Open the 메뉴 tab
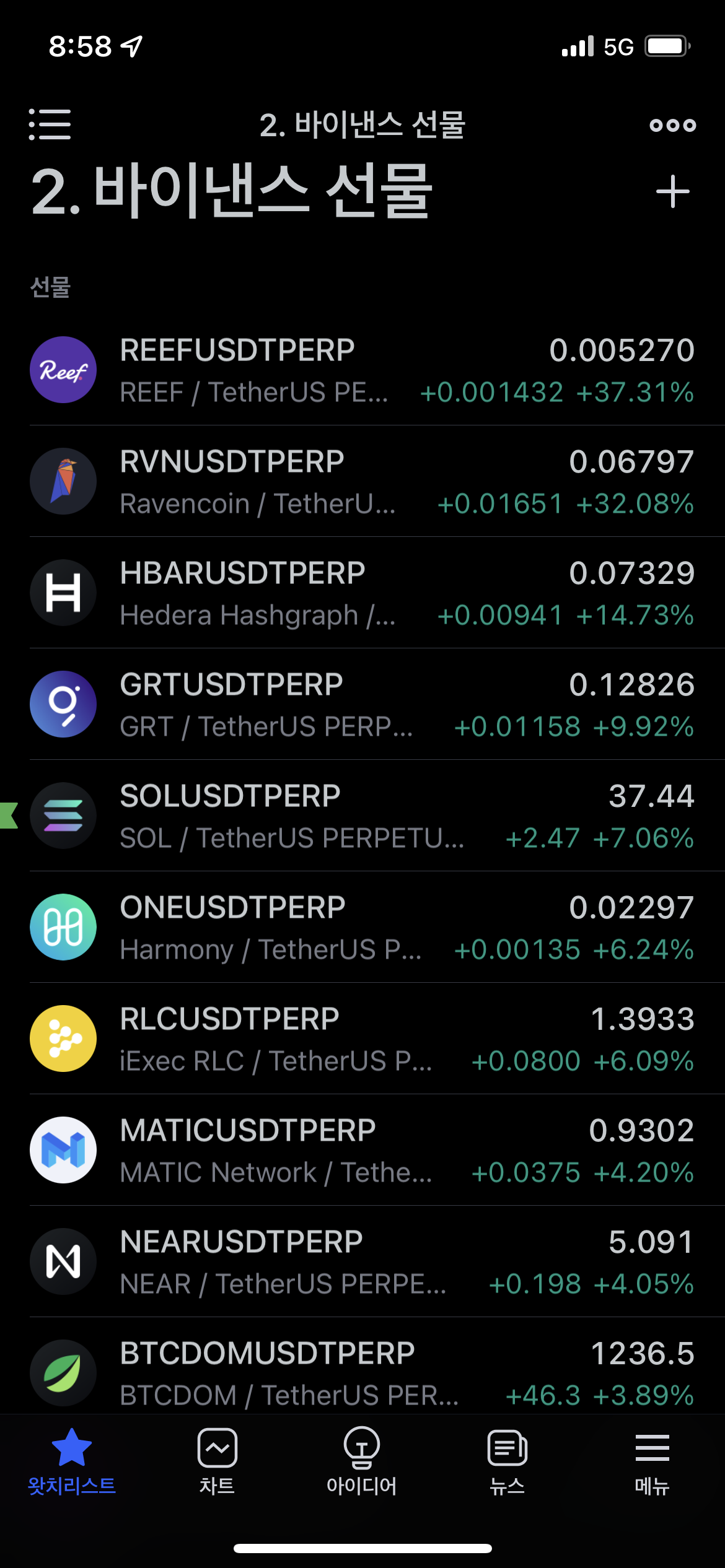This screenshot has width=725, height=1568. [x=652, y=1461]
